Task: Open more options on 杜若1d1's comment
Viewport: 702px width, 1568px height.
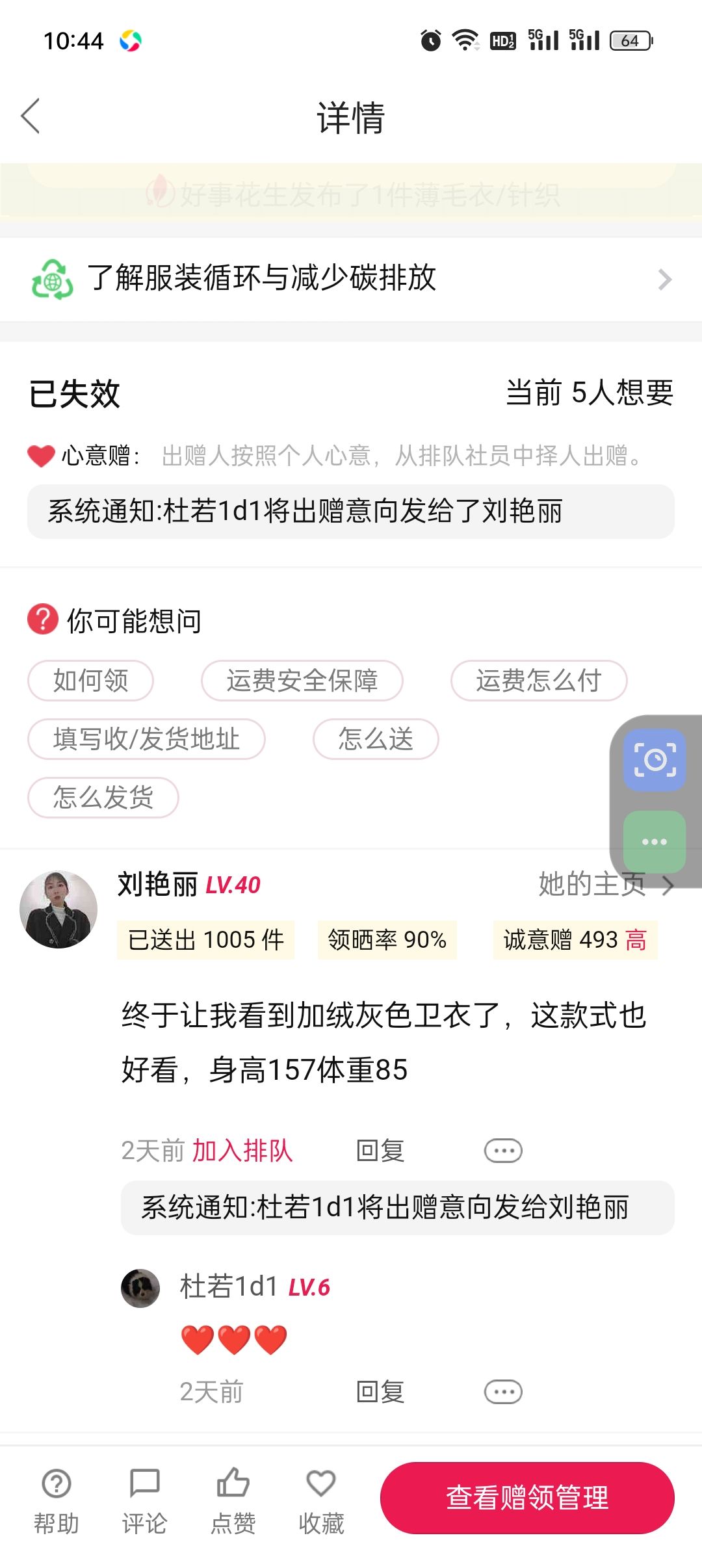Action: point(503,1392)
